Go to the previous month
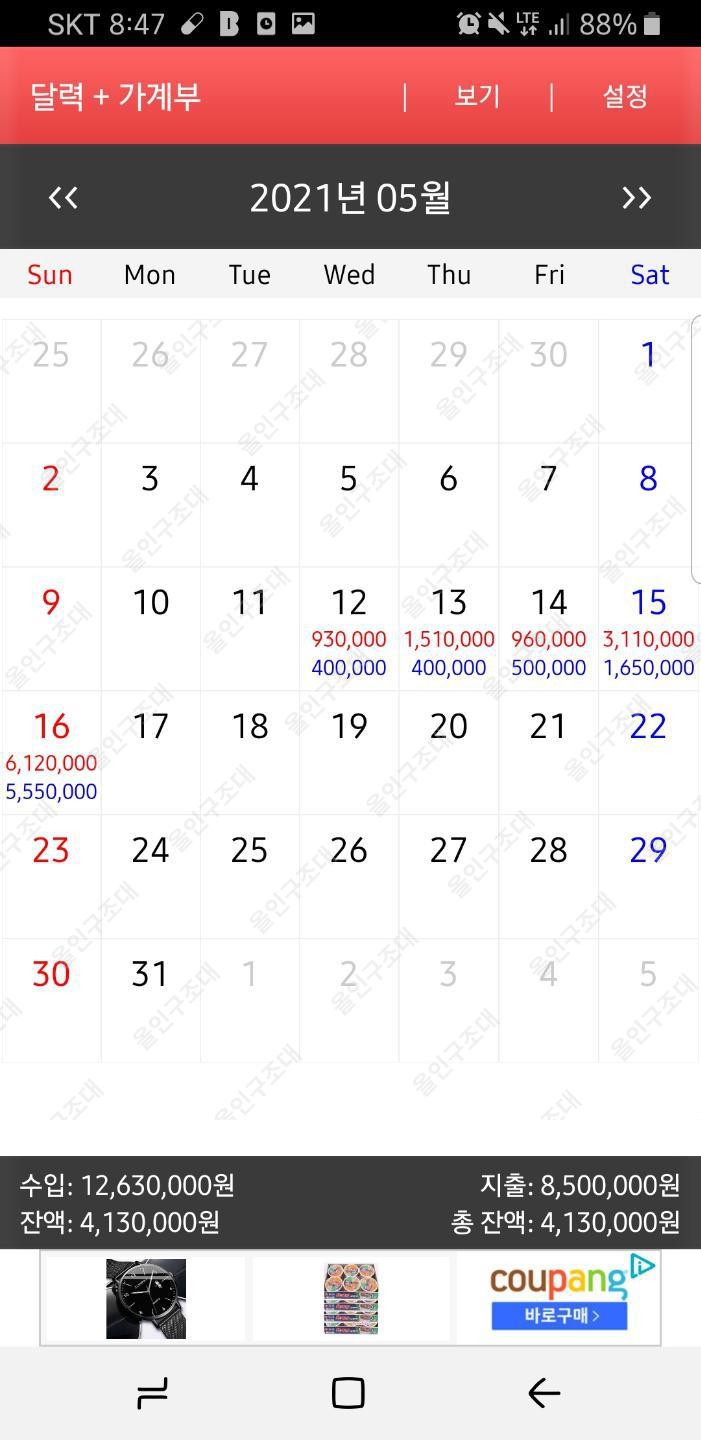 coord(63,197)
